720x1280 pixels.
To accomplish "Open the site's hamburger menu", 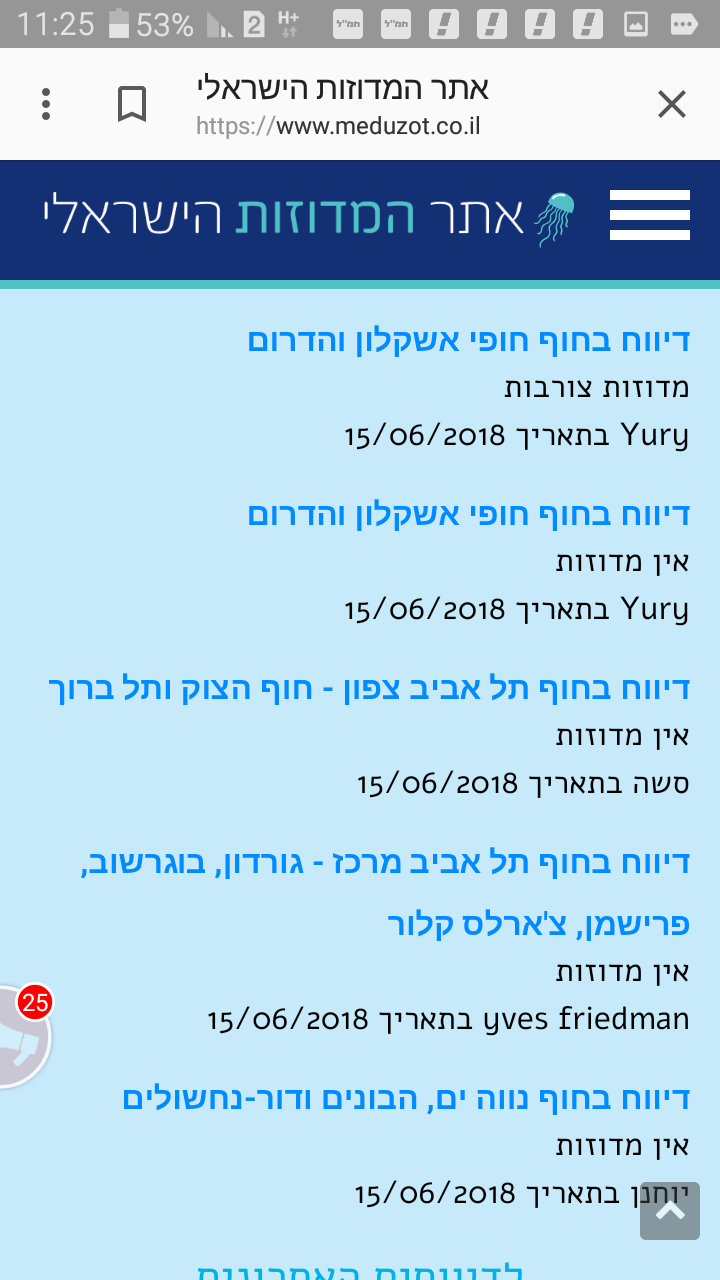I will point(650,215).
